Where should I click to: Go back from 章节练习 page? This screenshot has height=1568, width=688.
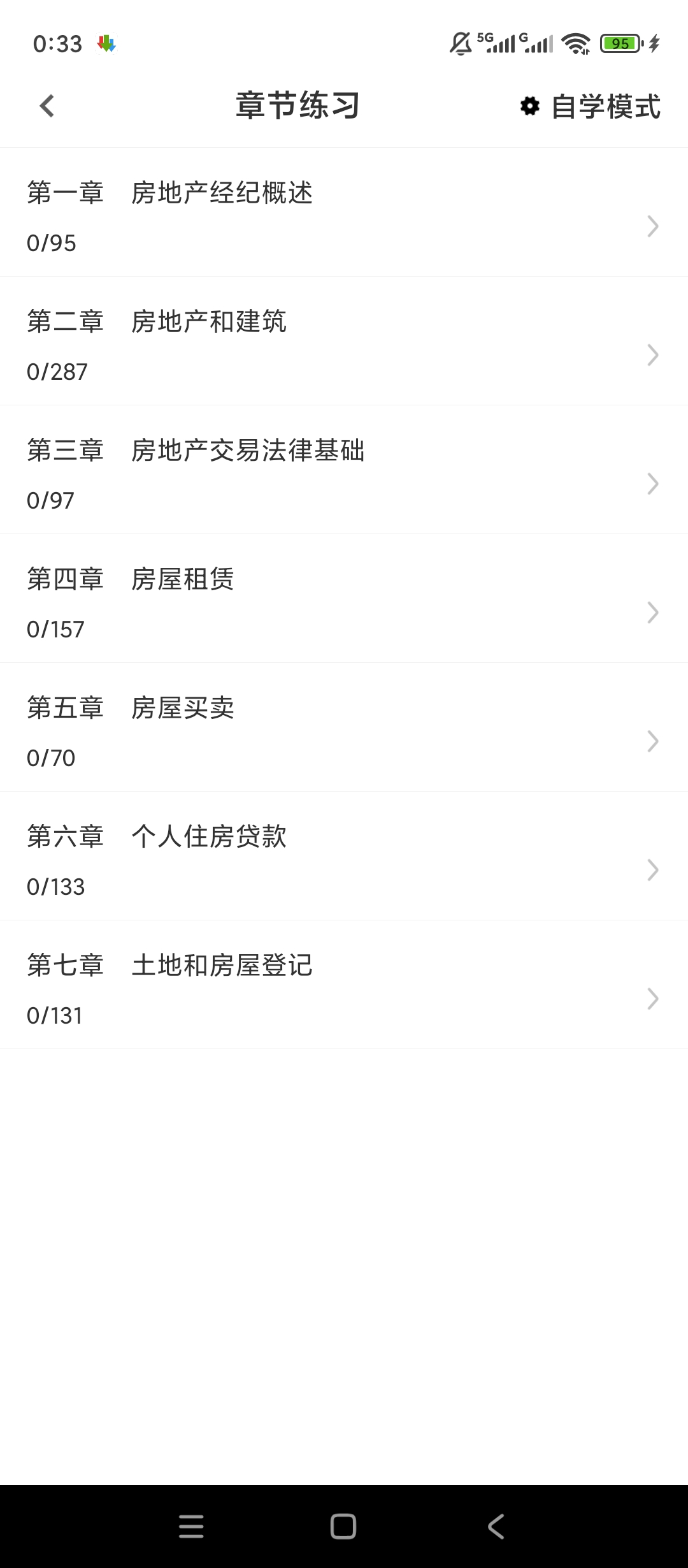pyautogui.click(x=47, y=106)
